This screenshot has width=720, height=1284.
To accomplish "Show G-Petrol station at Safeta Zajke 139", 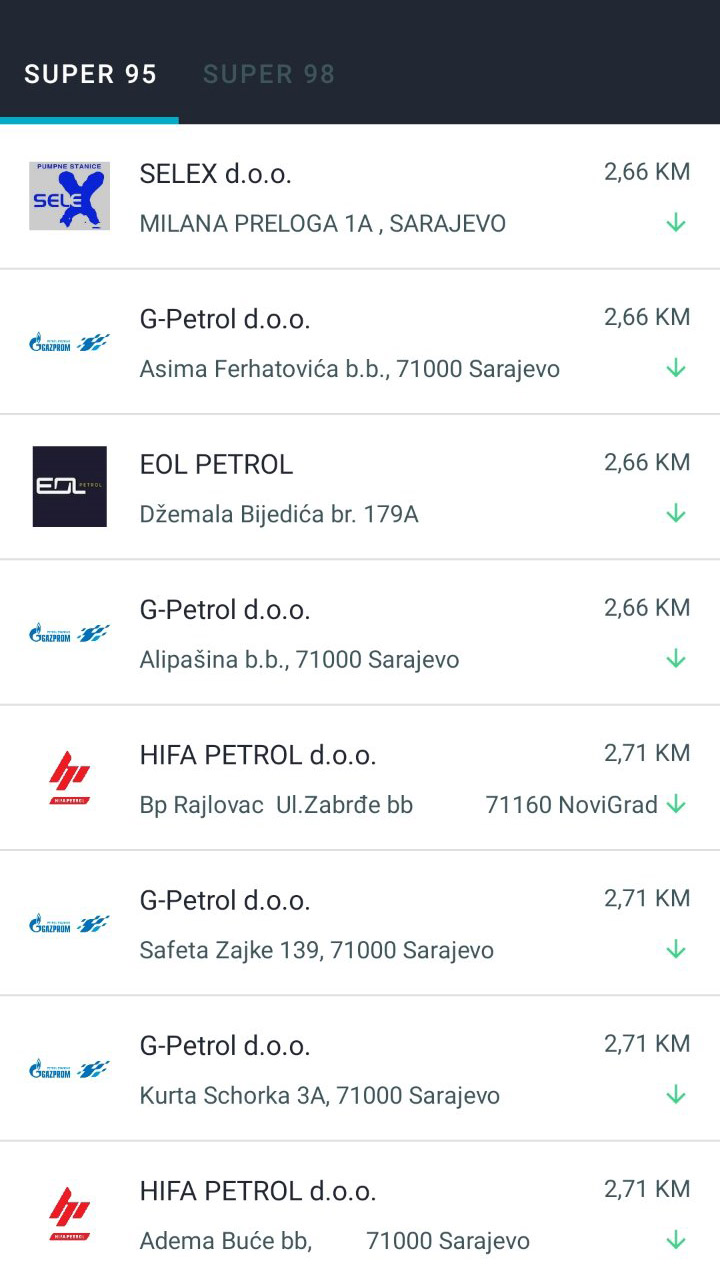I will point(360,923).
